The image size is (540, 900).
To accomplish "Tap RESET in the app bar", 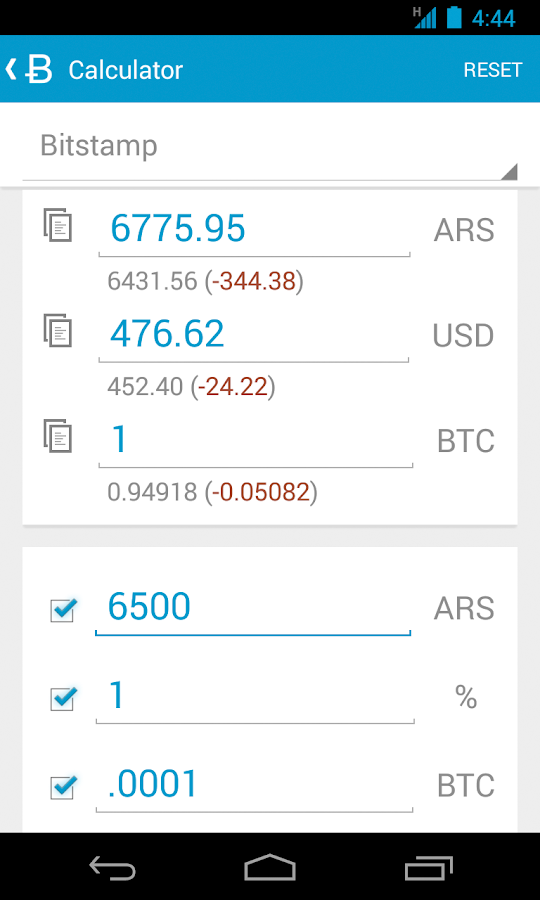I will click(x=493, y=69).
